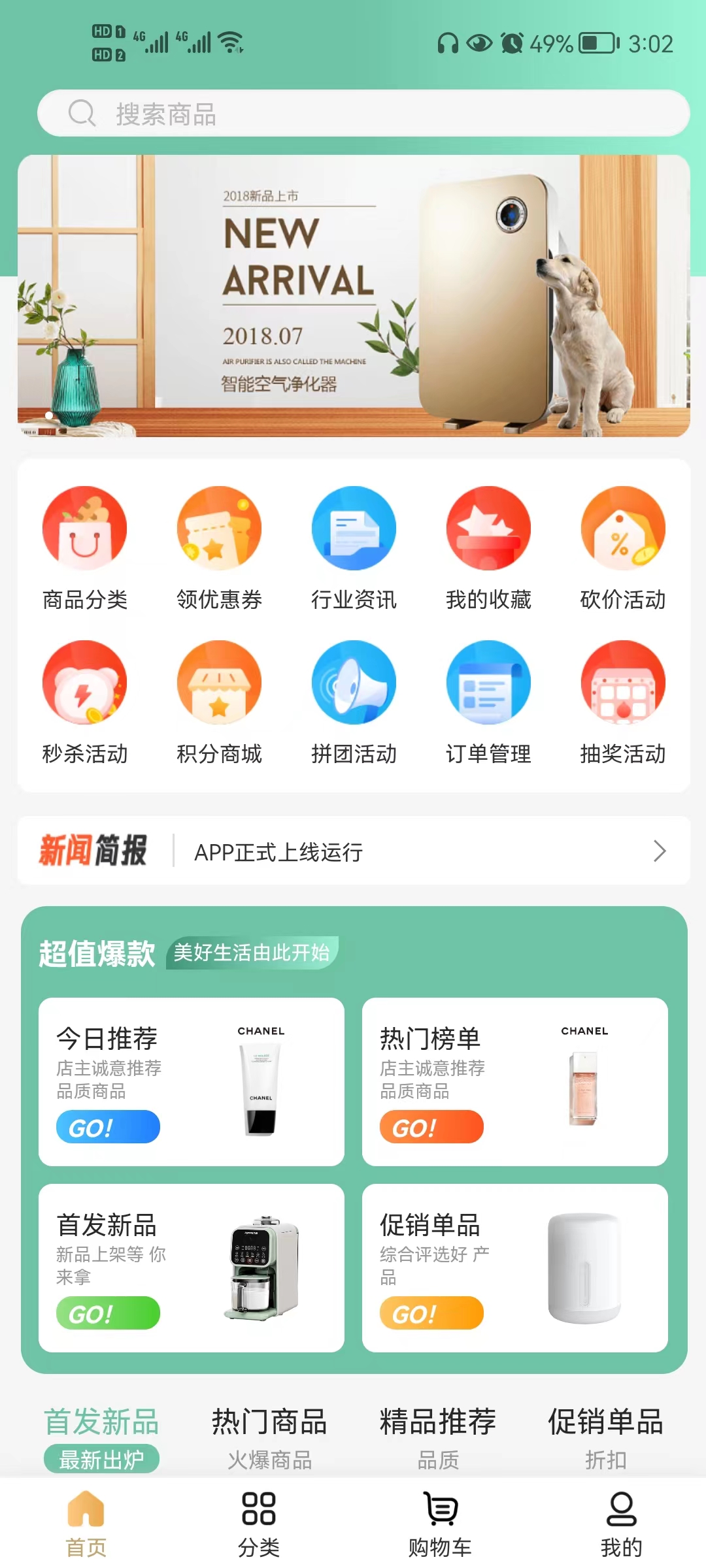This screenshot has width=706, height=1568.
Task: Tap GO! on 首发新品 card
Action: pos(108,1313)
